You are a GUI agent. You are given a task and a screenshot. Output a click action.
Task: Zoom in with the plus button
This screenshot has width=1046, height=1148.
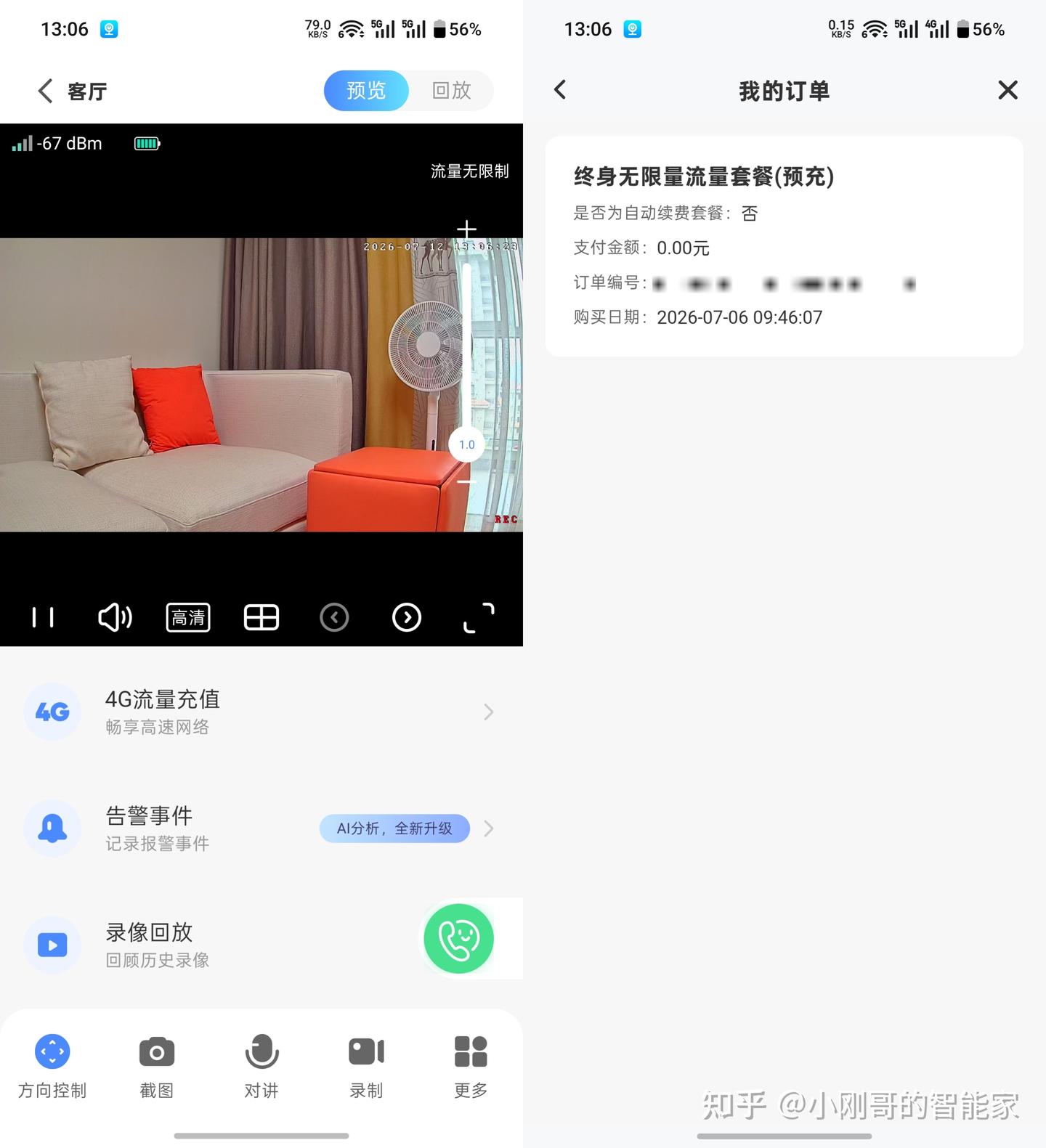[x=466, y=230]
